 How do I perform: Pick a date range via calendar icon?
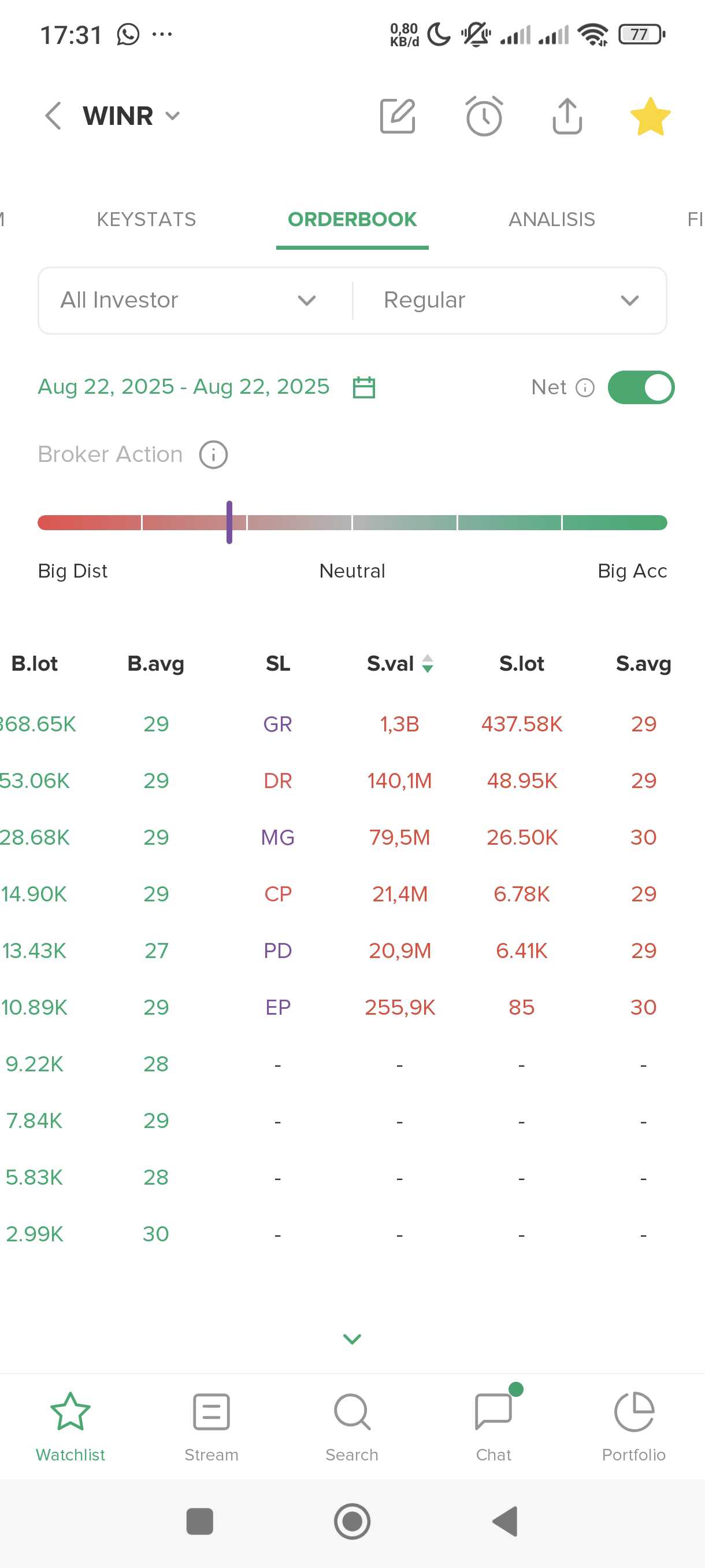363,387
